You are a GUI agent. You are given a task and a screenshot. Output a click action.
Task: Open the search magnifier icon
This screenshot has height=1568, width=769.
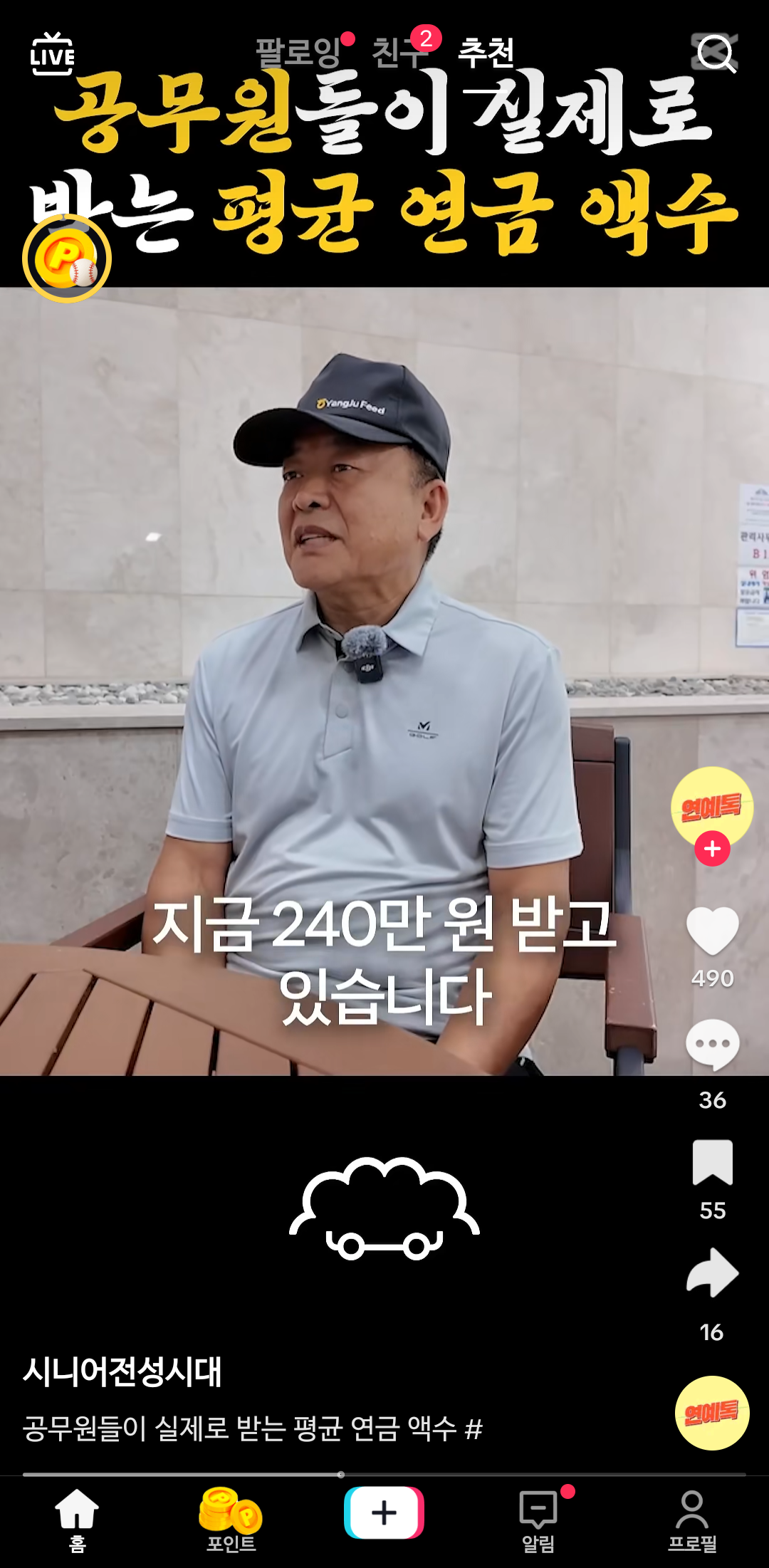pyautogui.click(x=715, y=53)
